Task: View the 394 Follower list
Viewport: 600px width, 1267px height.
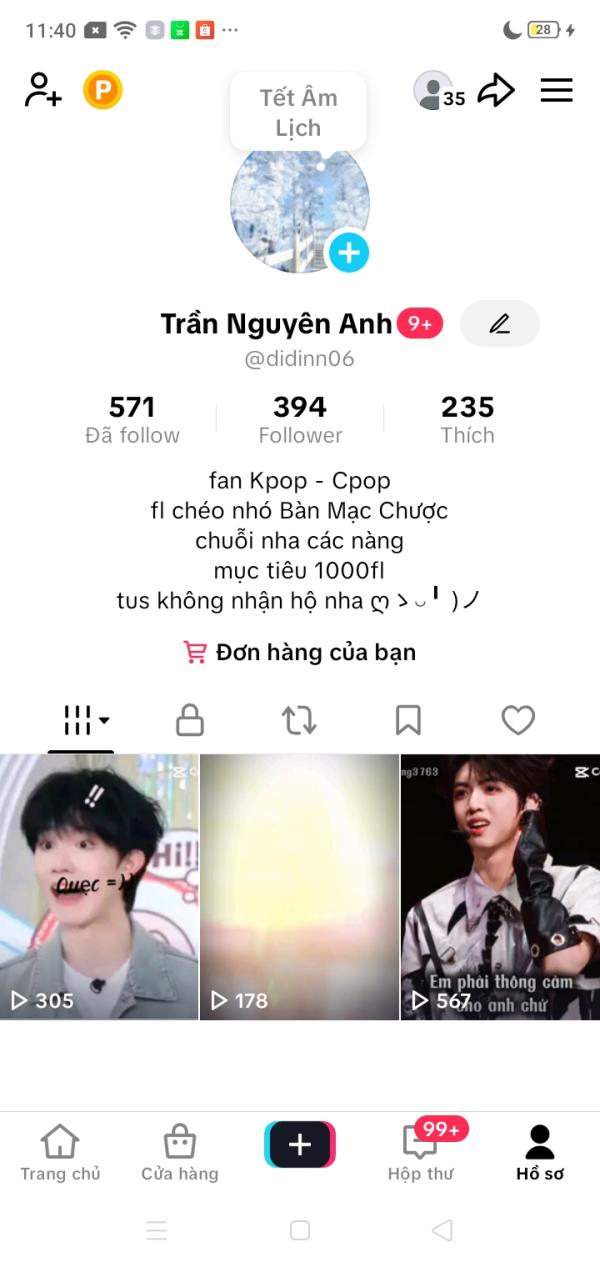Action: tap(300, 419)
